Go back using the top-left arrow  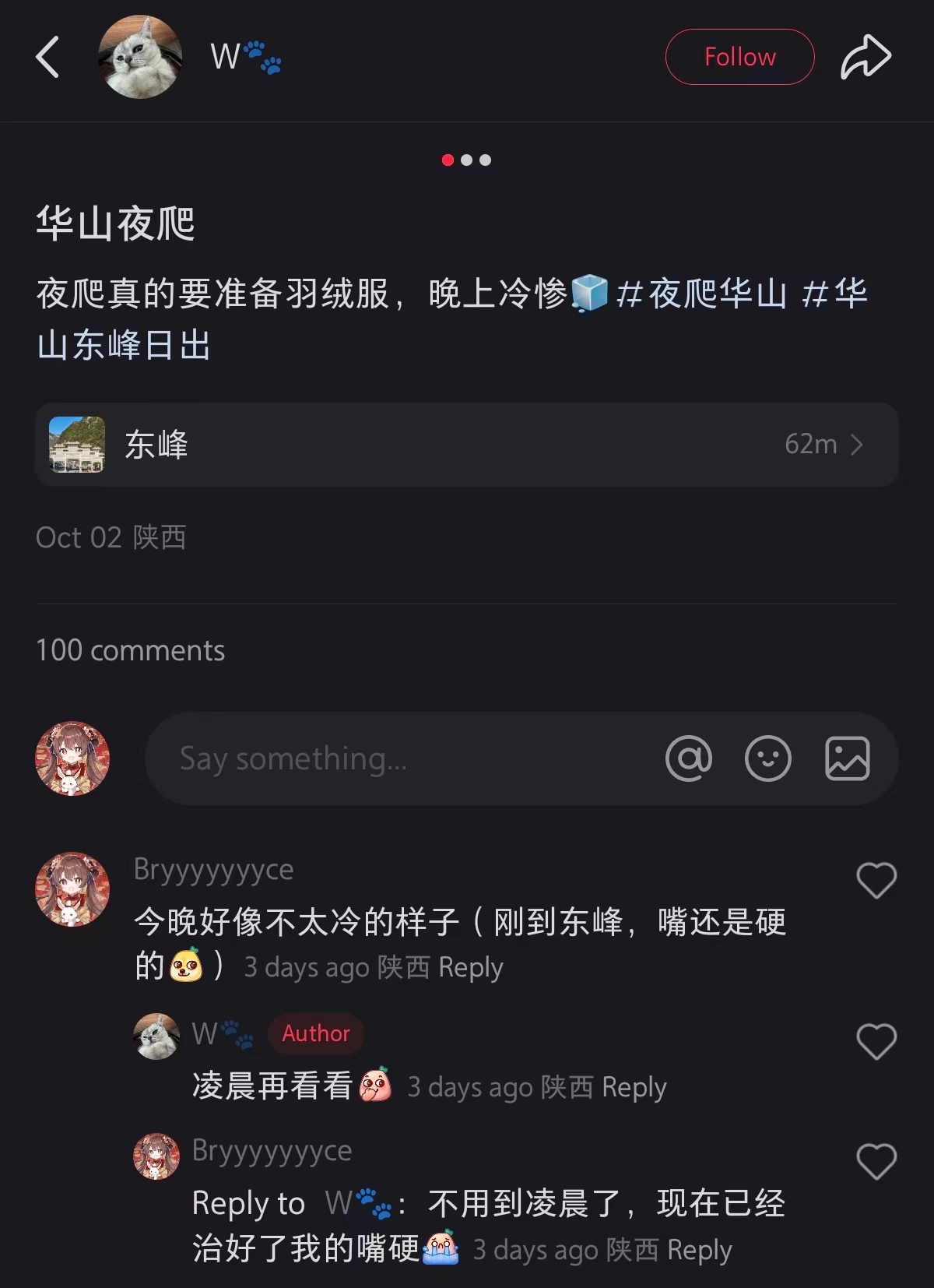(47, 57)
